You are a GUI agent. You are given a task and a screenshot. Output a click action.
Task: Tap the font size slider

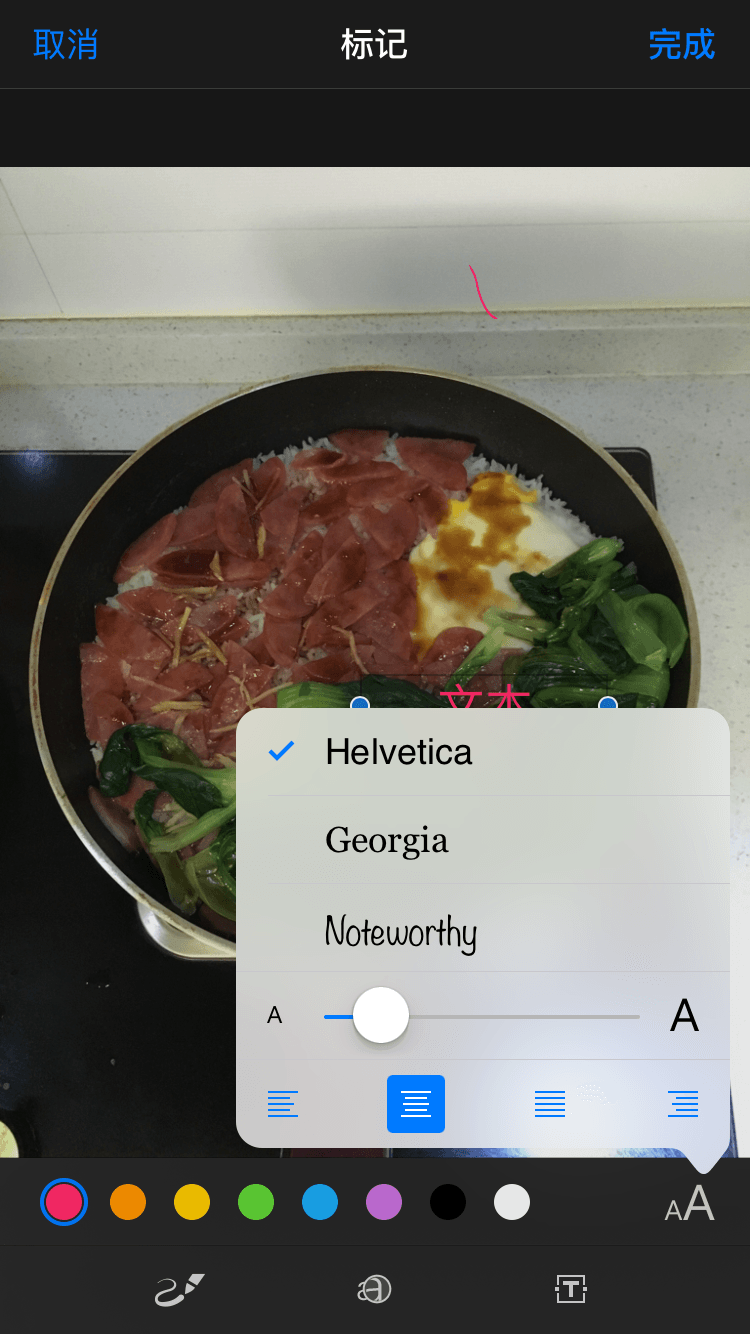coord(381,1015)
